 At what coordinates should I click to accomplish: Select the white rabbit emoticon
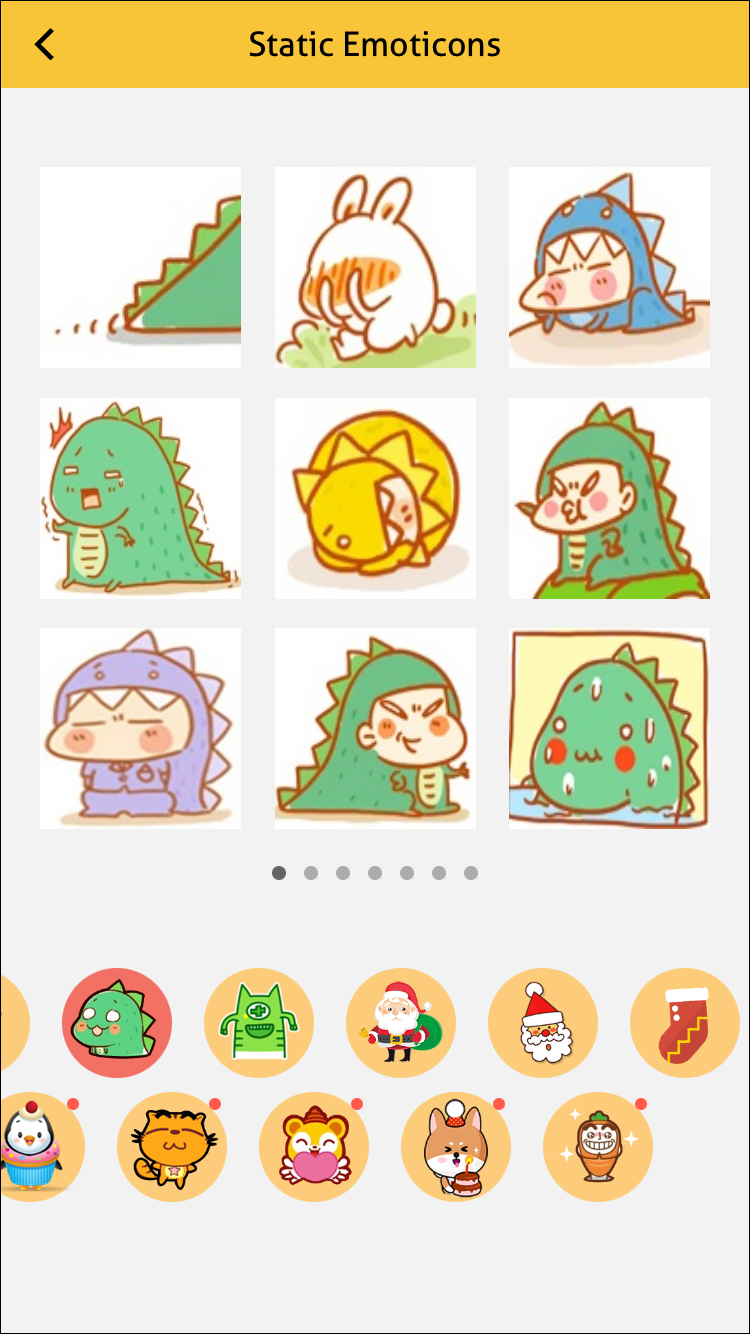click(375, 268)
